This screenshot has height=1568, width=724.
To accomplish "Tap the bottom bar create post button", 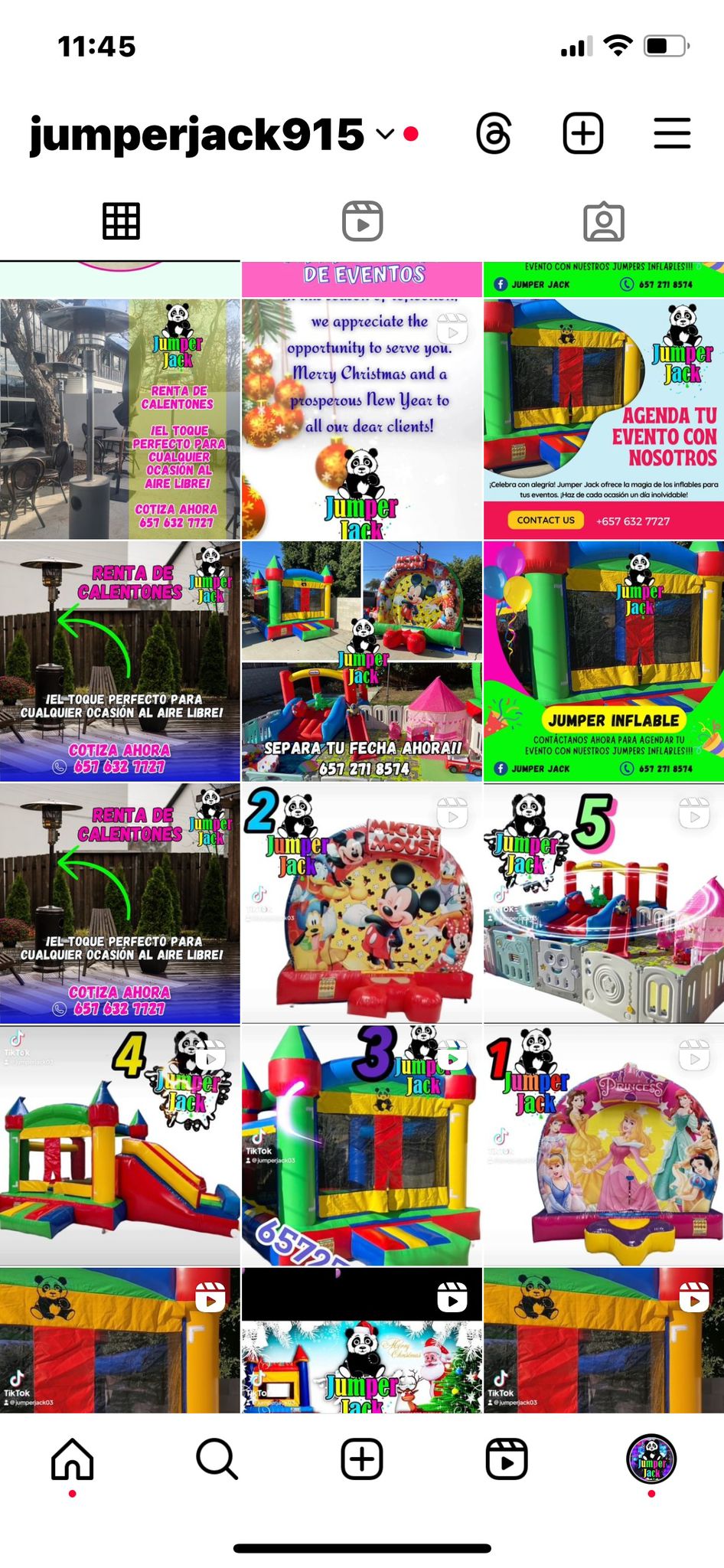I will [x=361, y=1459].
